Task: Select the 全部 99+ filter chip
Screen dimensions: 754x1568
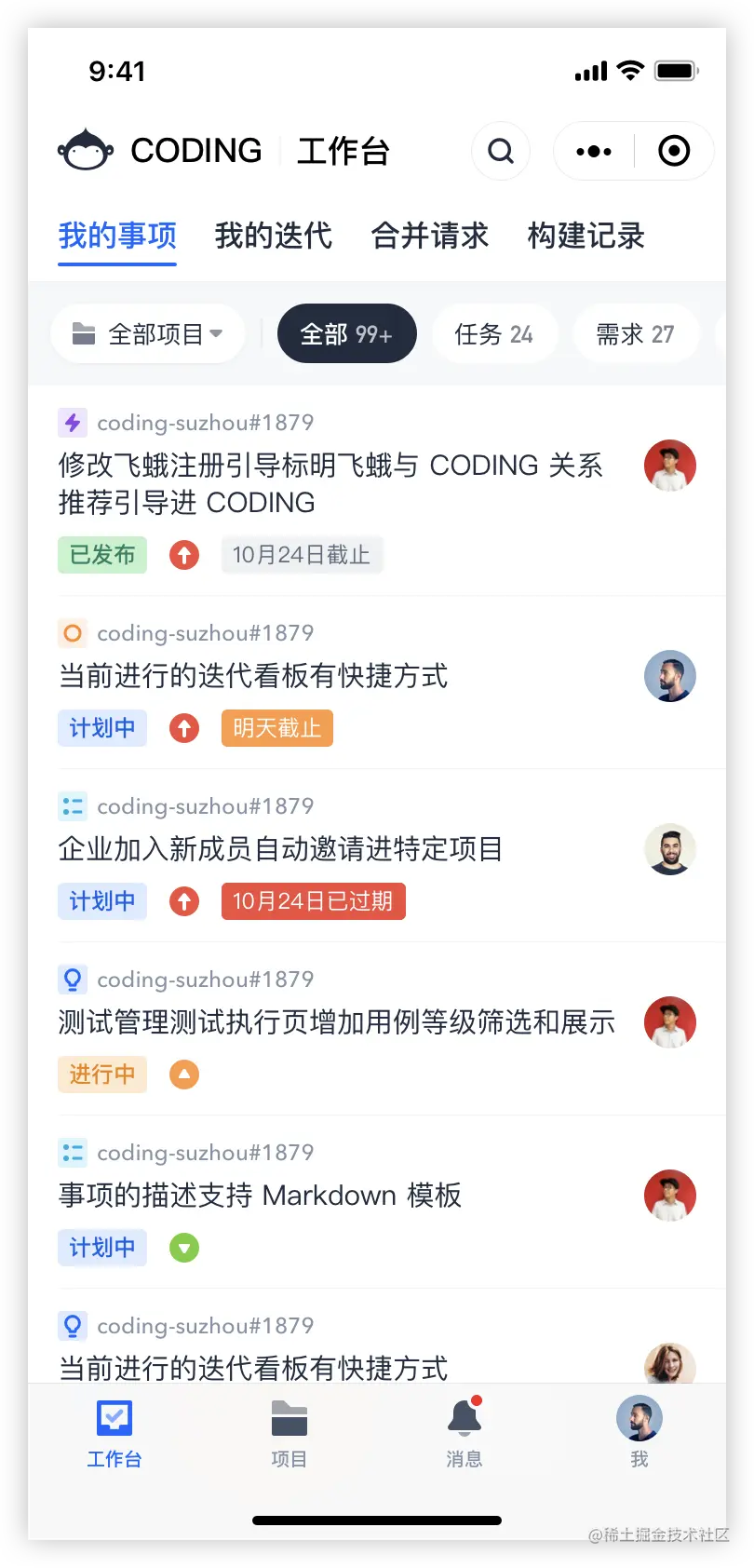Action: click(346, 334)
